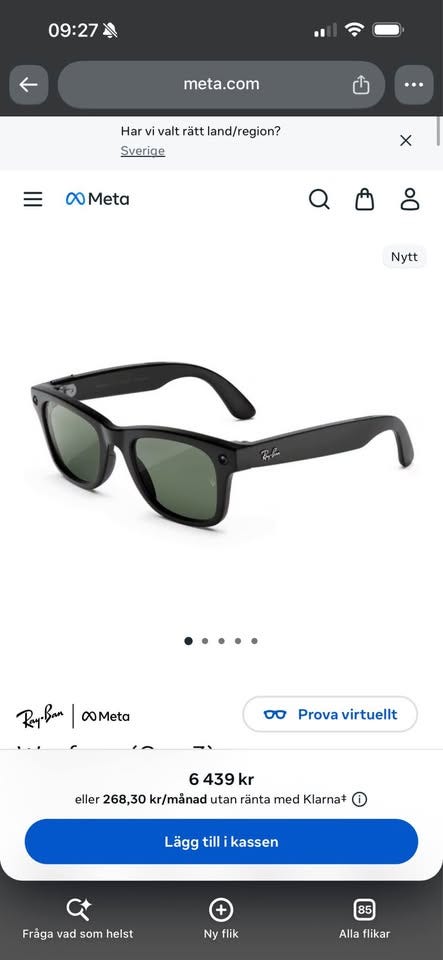Share this page from address bar
The width and height of the screenshot is (443, 960).
[361, 84]
